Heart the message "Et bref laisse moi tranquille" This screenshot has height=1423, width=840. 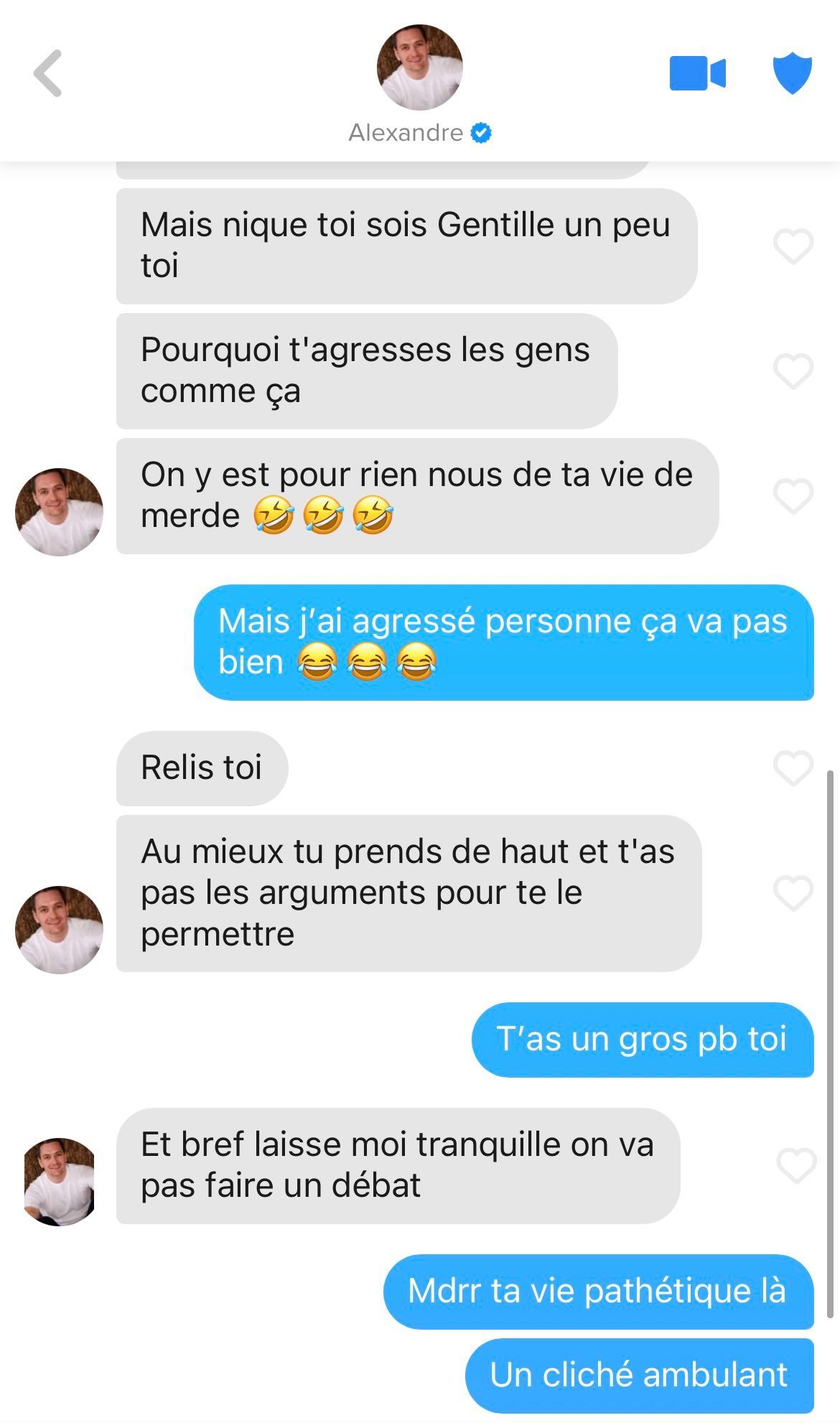tap(797, 1165)
